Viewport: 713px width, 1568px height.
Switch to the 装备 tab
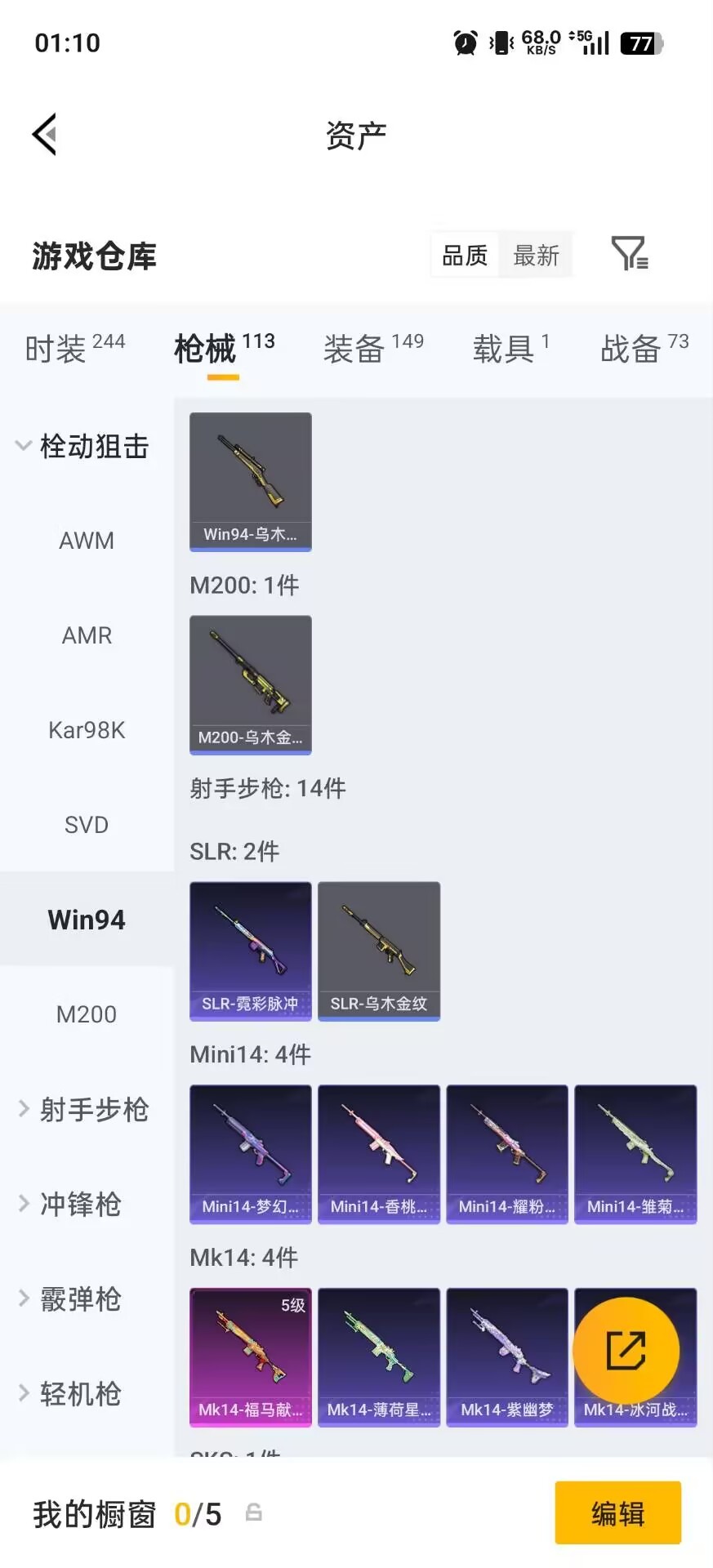353,348
